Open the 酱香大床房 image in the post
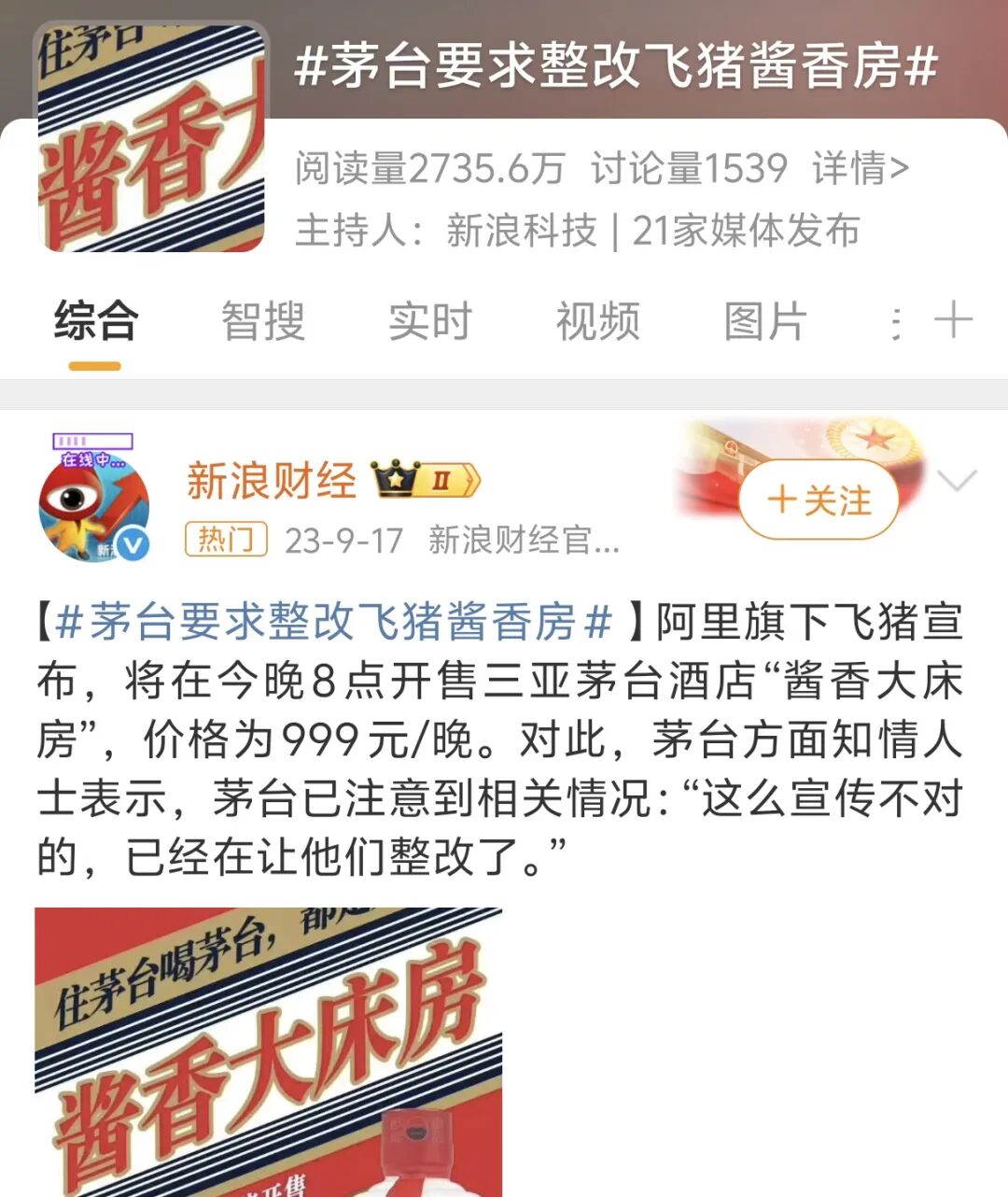 coord(269,1052)
